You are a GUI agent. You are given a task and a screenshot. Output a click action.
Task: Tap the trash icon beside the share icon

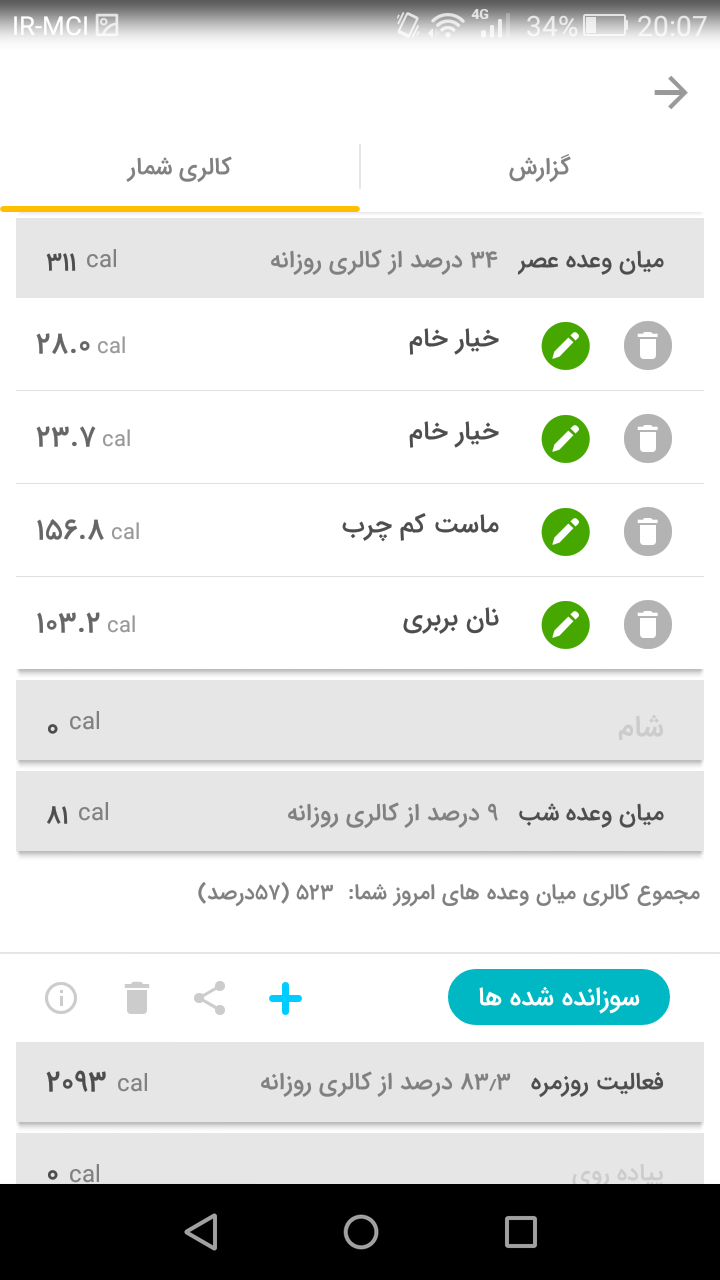click(x=137, y=998)
